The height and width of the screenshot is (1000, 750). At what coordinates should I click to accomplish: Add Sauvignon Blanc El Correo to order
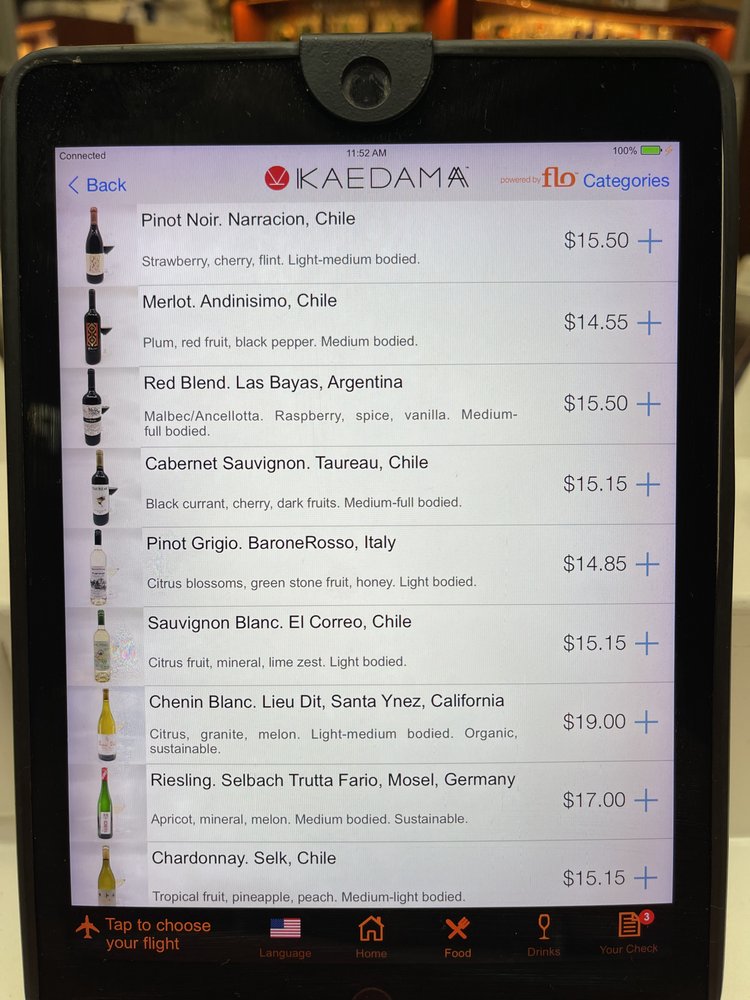pos(647,643)
